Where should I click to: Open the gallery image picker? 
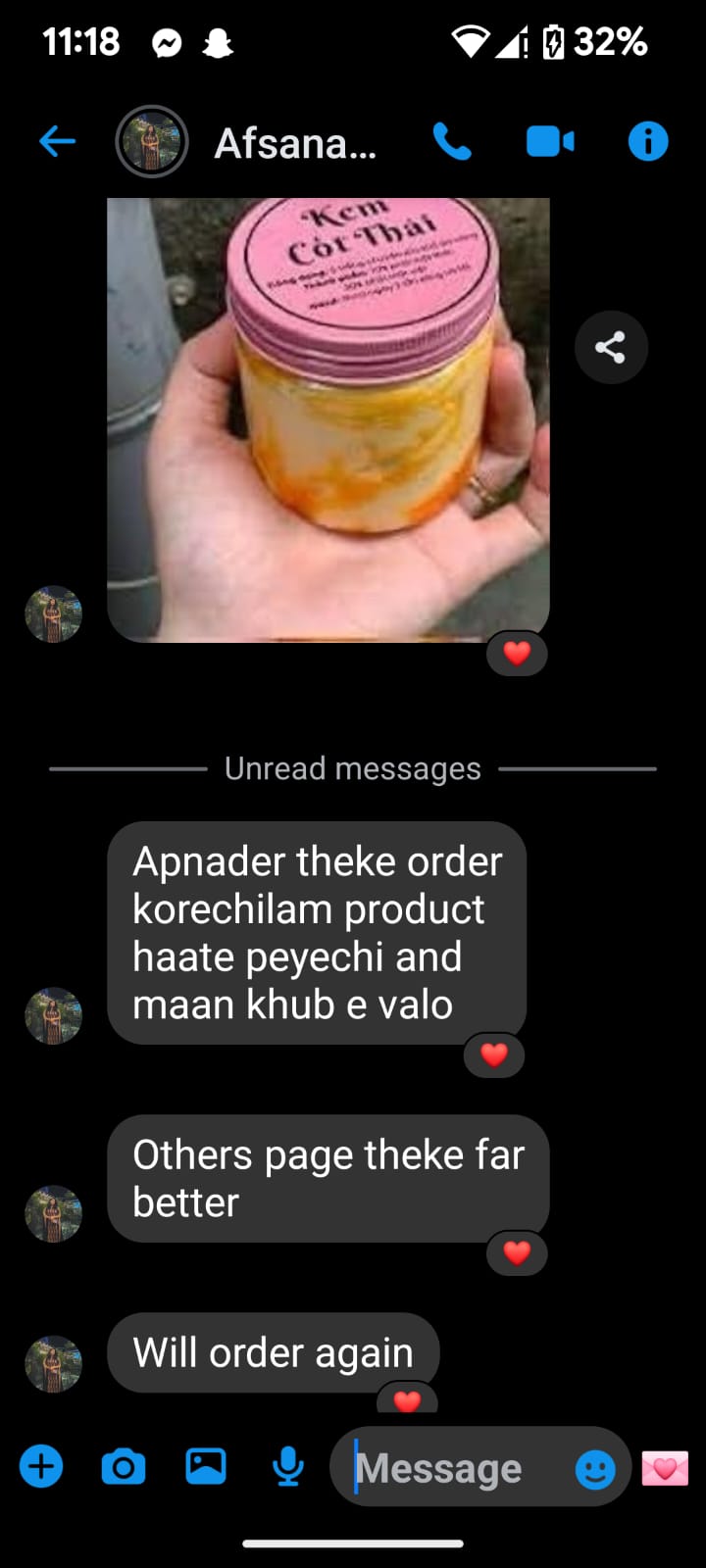(x=206, y=1467)
